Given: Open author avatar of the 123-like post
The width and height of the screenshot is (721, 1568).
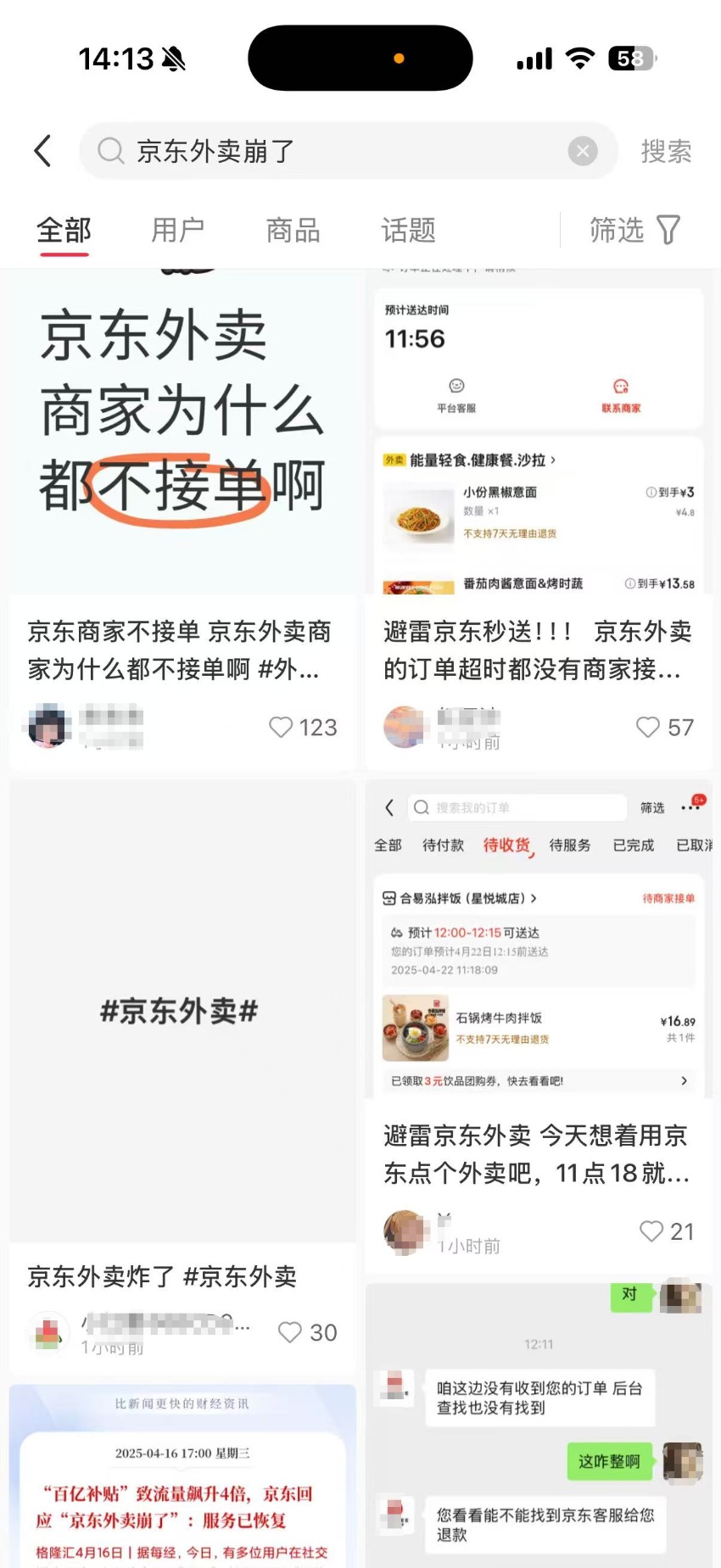Looking at the screenshot, I should pyautogui.click(x=49, y=727).
